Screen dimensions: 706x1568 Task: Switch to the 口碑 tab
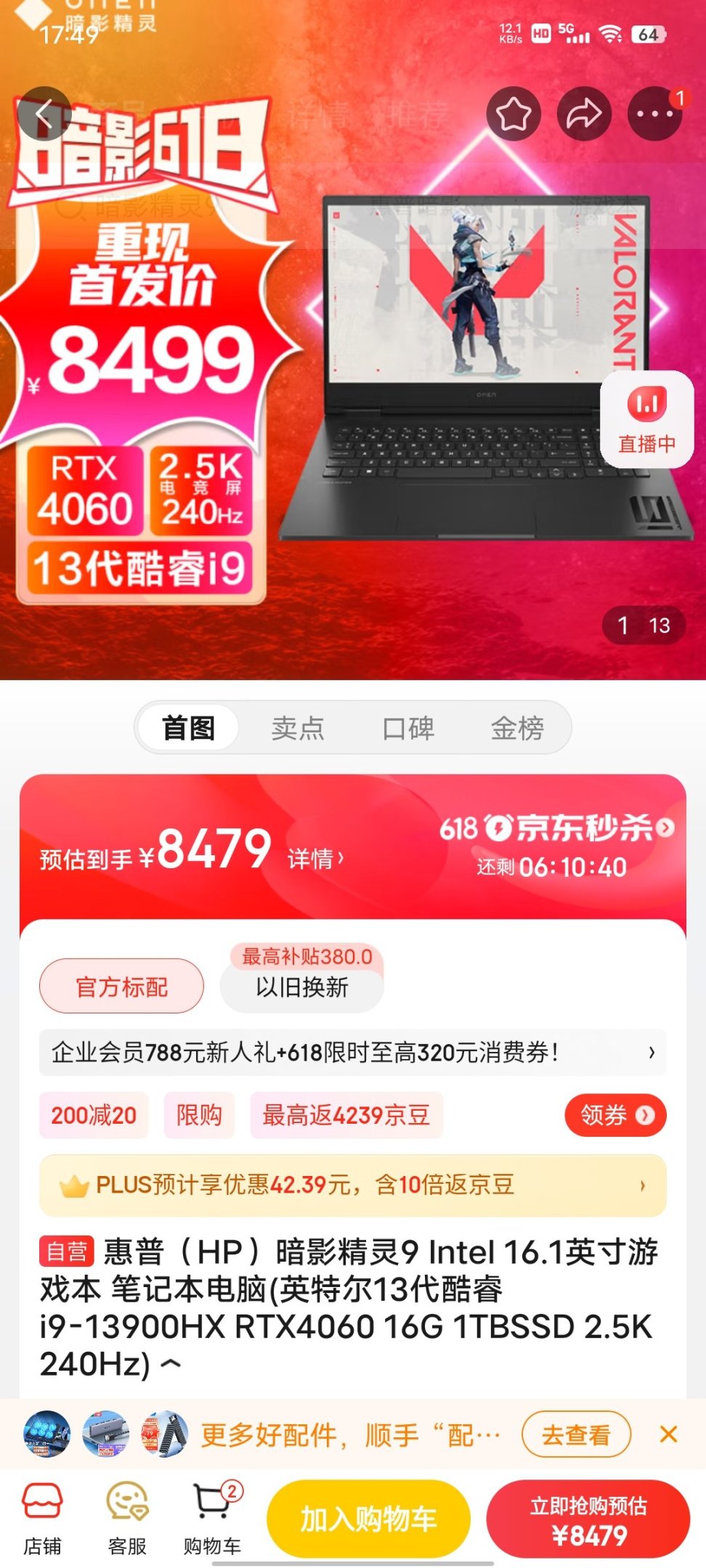click(x=408, y=727)
